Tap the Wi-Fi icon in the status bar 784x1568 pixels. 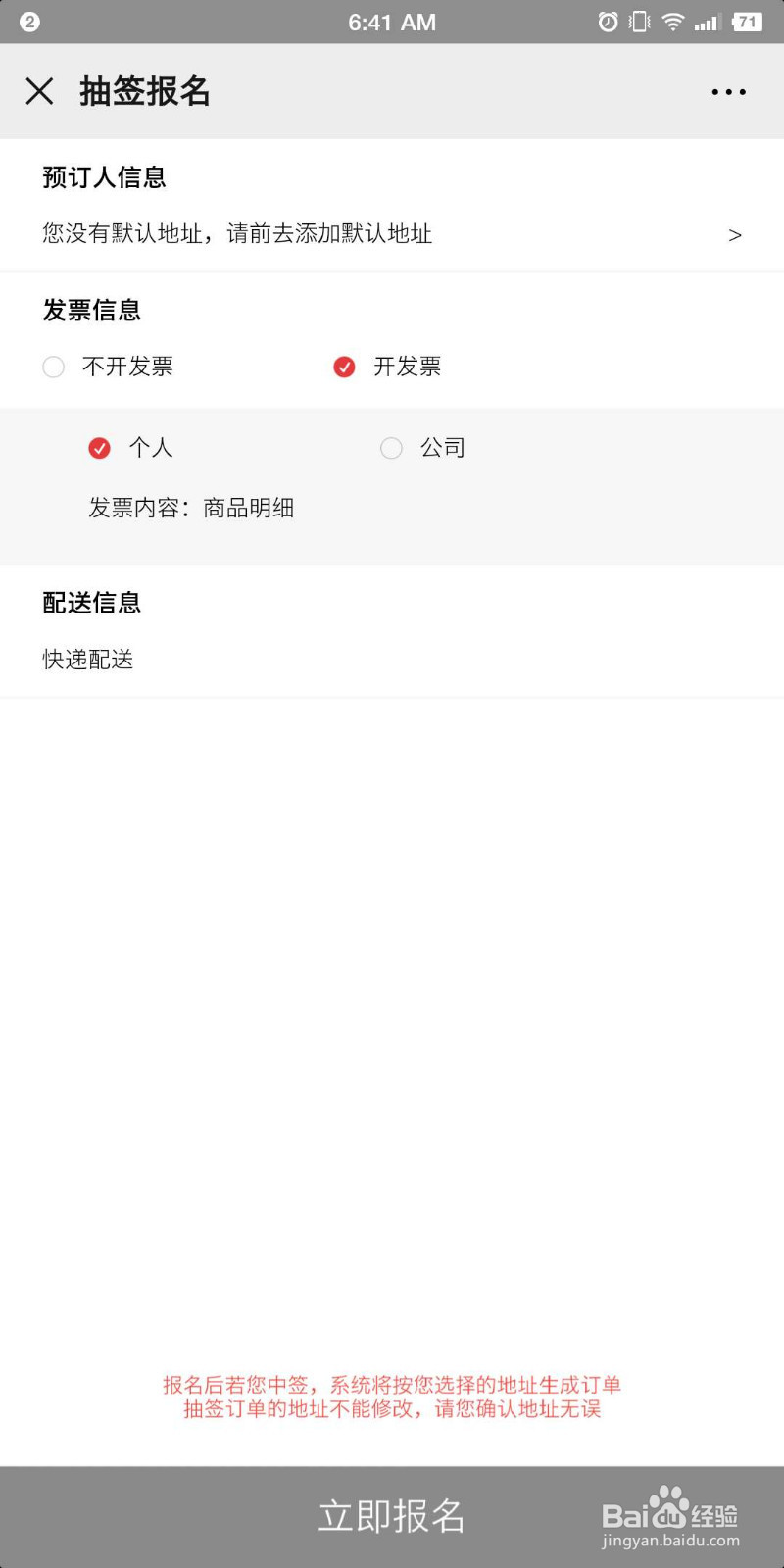click(x=673, y=22)
